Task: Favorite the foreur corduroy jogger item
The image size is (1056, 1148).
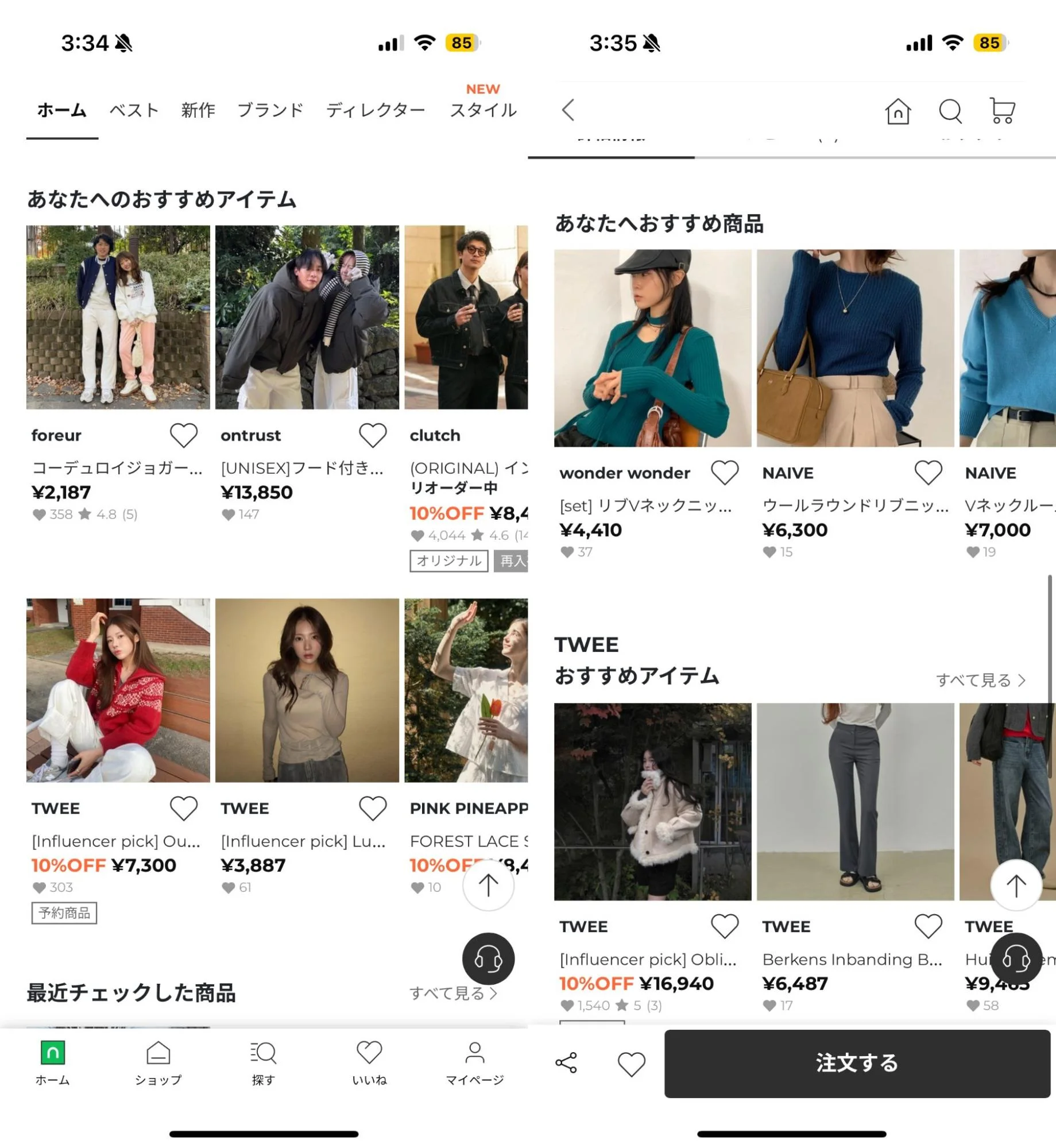Action: point(183,435)
